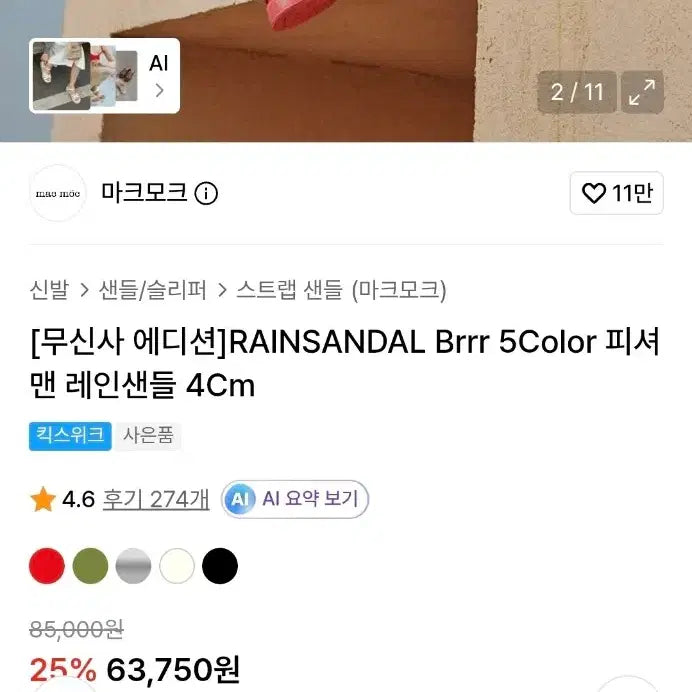Open the 후기 274개 reviews link
The height and width of the screenshot is (692, 692).
[x=156, y=500]
